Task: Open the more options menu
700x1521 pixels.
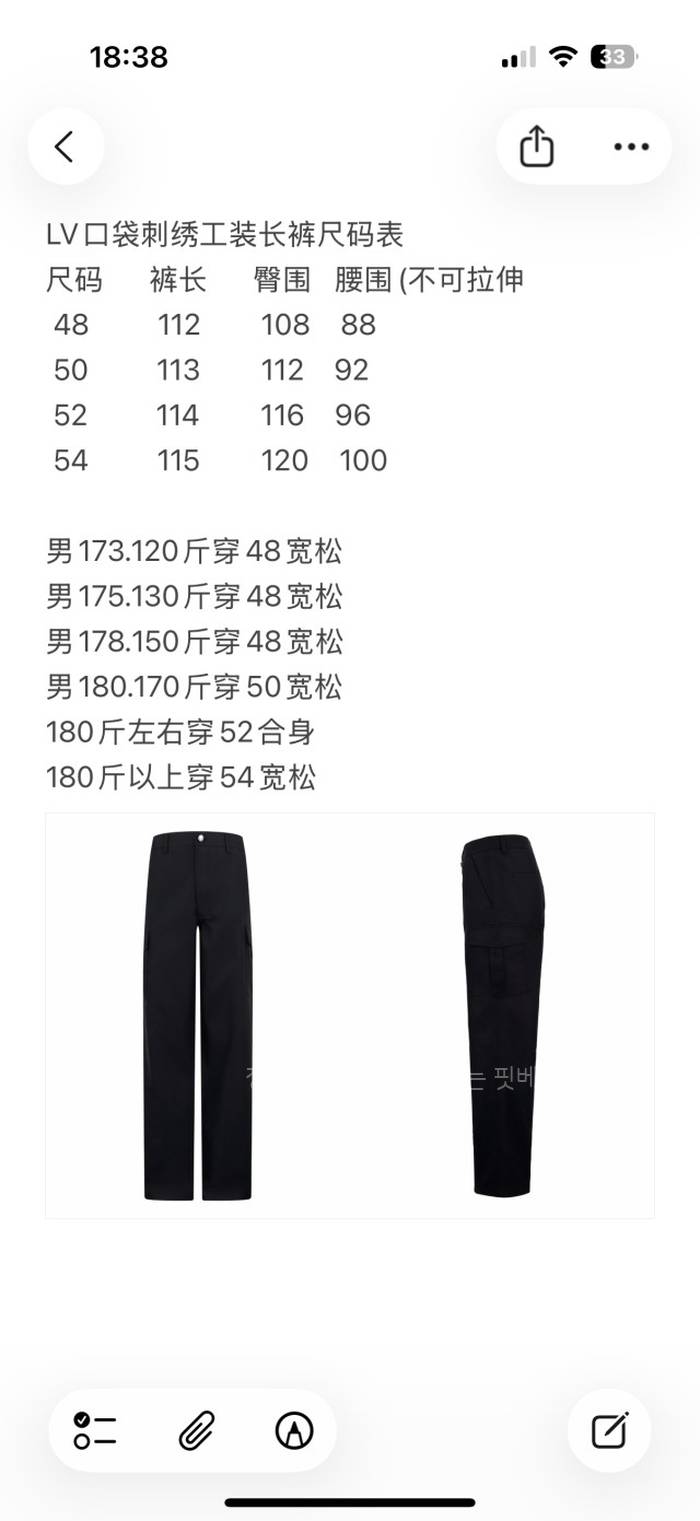Action: click(x=631, y=147)
